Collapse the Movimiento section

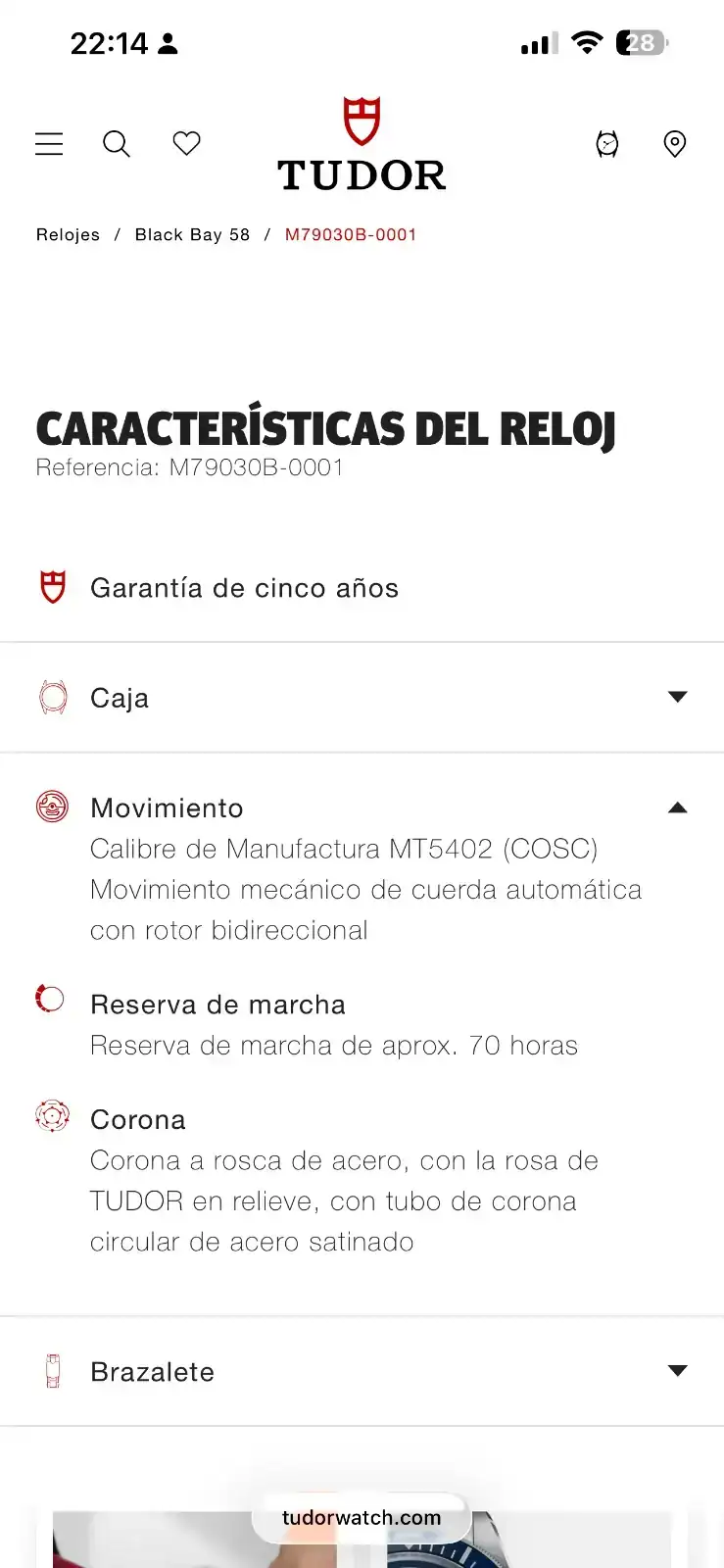click(677, 808)
